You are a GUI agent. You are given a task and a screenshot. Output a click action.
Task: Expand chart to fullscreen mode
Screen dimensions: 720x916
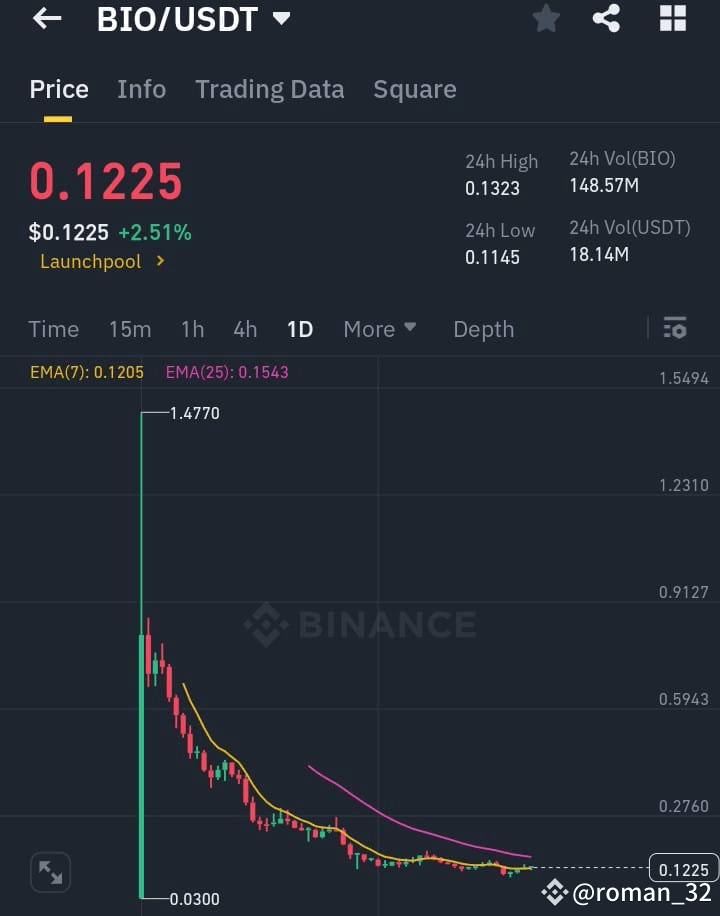tap(50, 872)
